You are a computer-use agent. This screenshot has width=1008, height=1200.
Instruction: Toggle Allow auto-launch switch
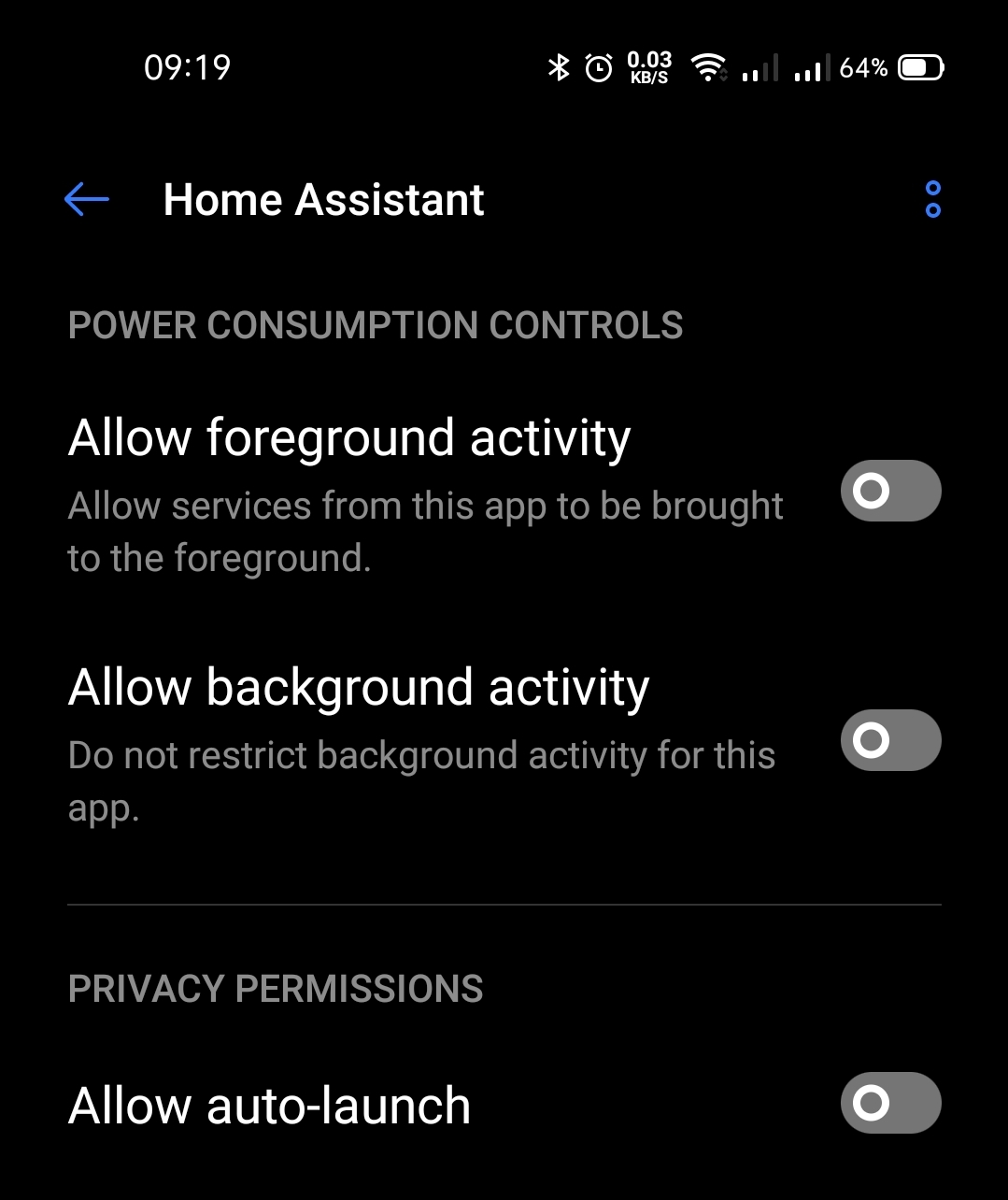coord(890,1103)
